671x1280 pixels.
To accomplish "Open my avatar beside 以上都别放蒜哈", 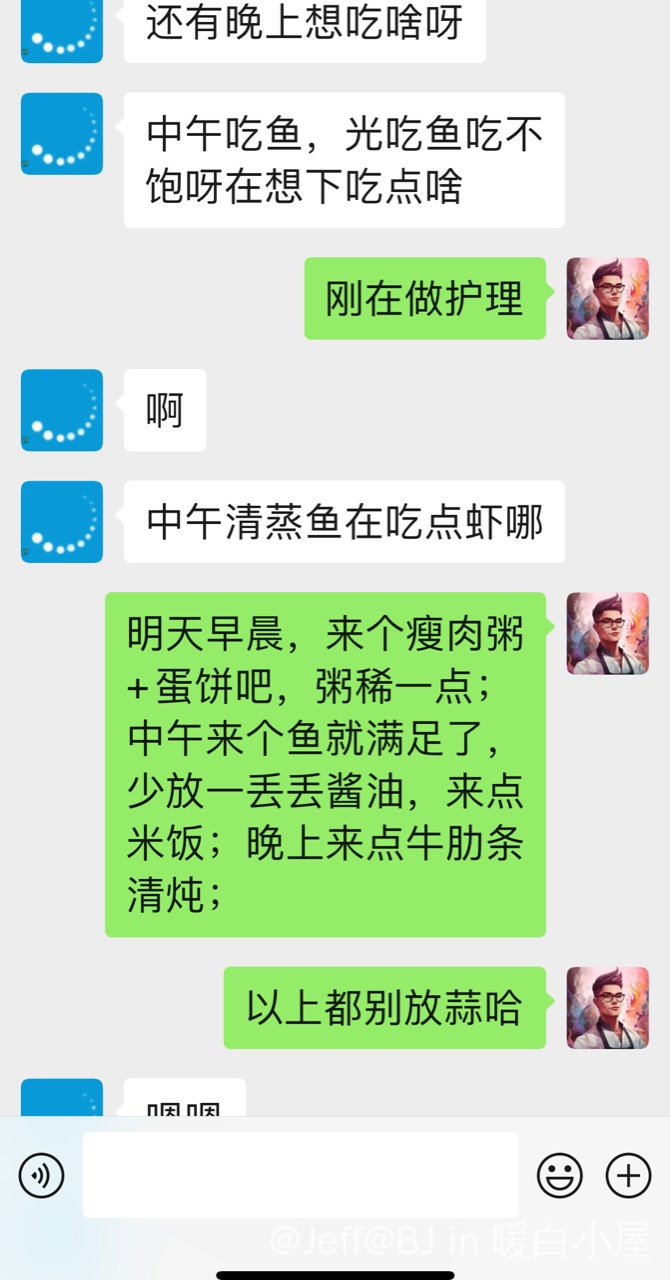I will pos(608,1007).
